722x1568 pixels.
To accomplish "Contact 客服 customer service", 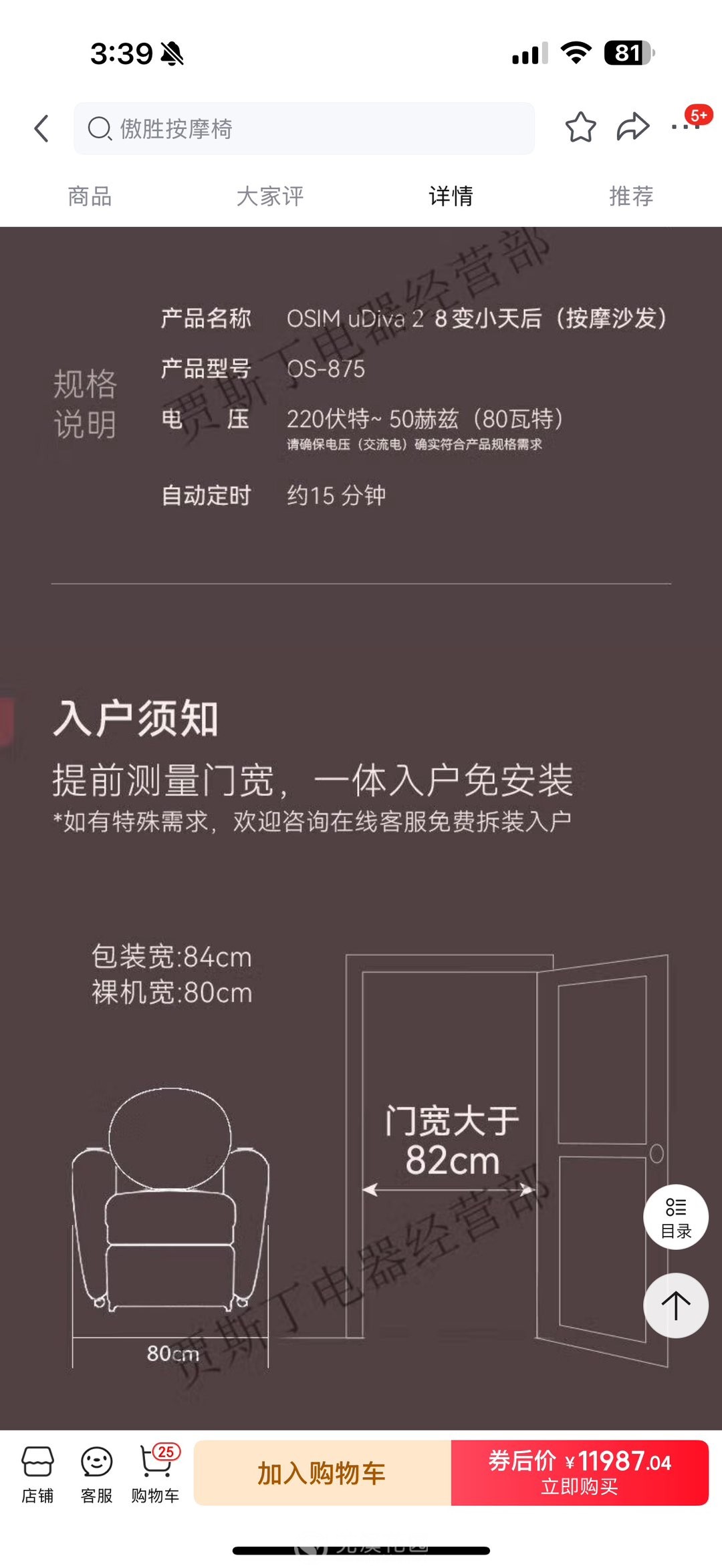I will [x=96, y=1474].
